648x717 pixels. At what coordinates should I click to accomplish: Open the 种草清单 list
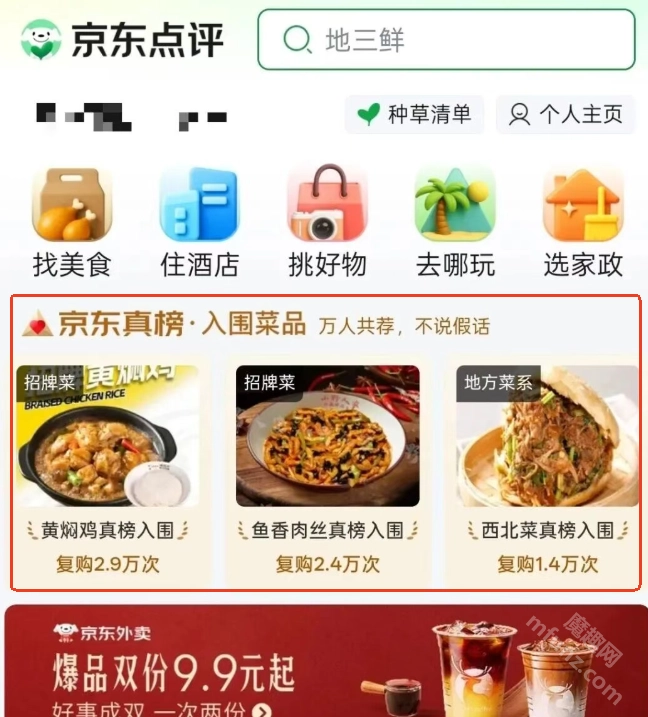(x=414, y=115)
